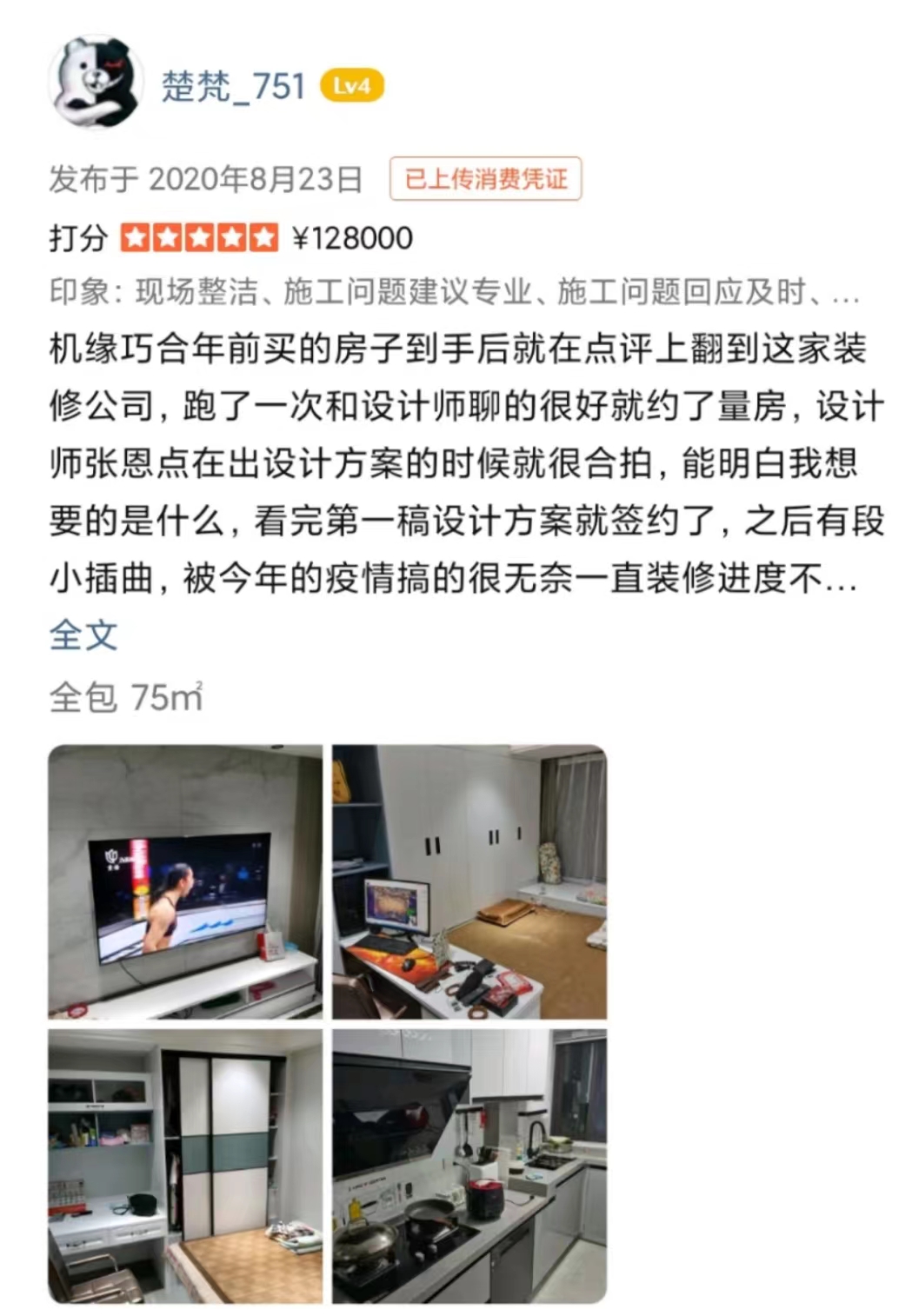
Task: Expand the review with 全文
Action: coord(83,635)
